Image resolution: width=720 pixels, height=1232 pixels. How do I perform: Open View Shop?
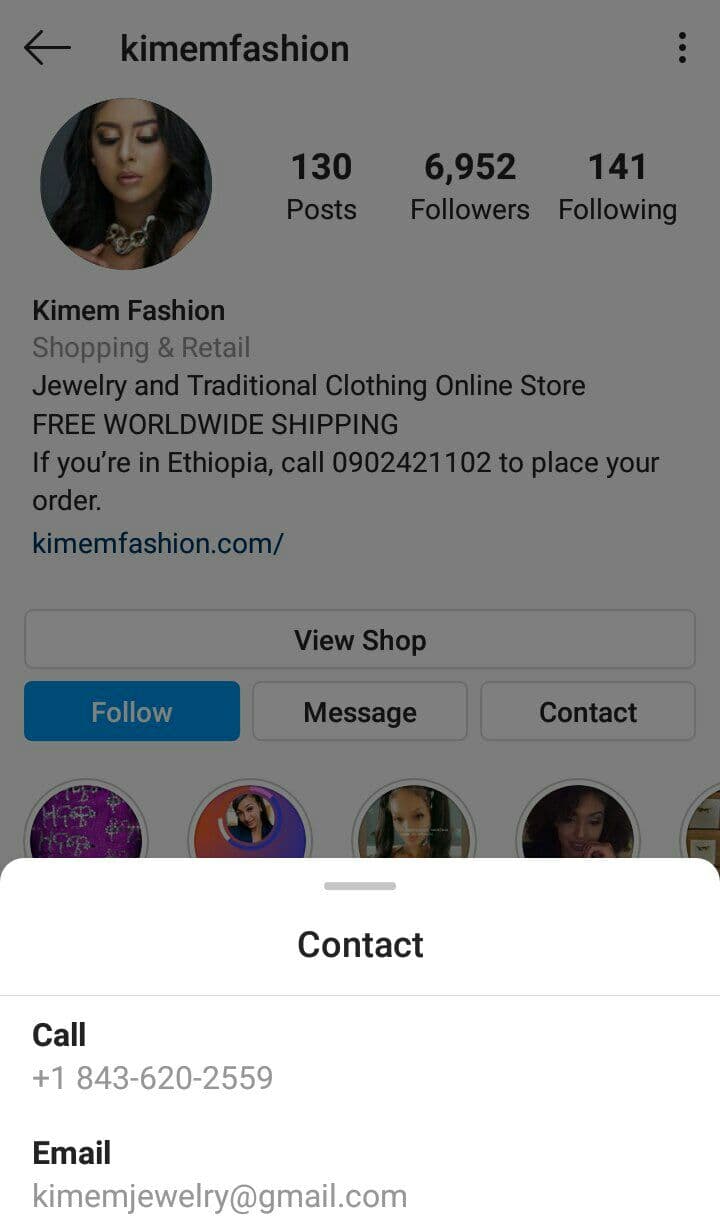click(x=360, y=640)
